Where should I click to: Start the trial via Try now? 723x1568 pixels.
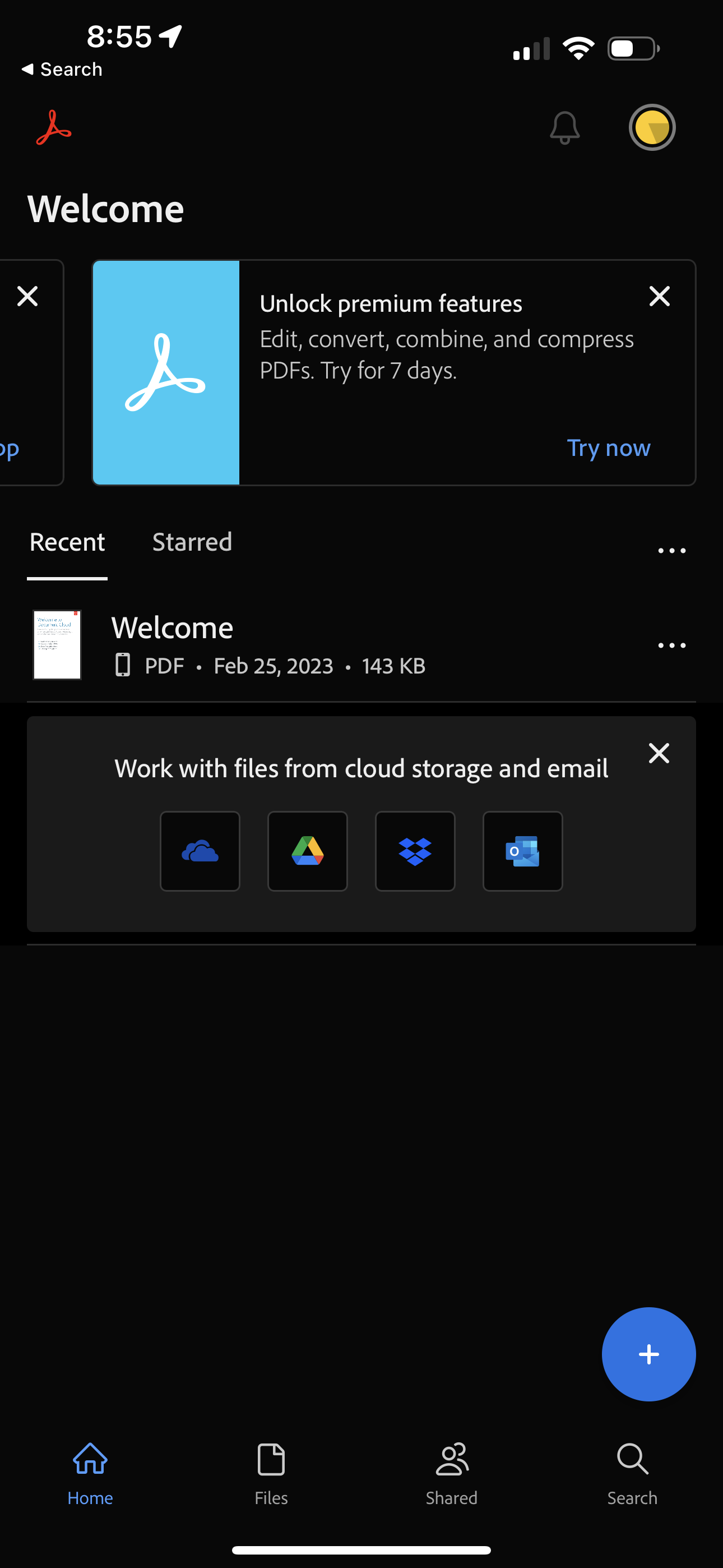click(608, 448)
